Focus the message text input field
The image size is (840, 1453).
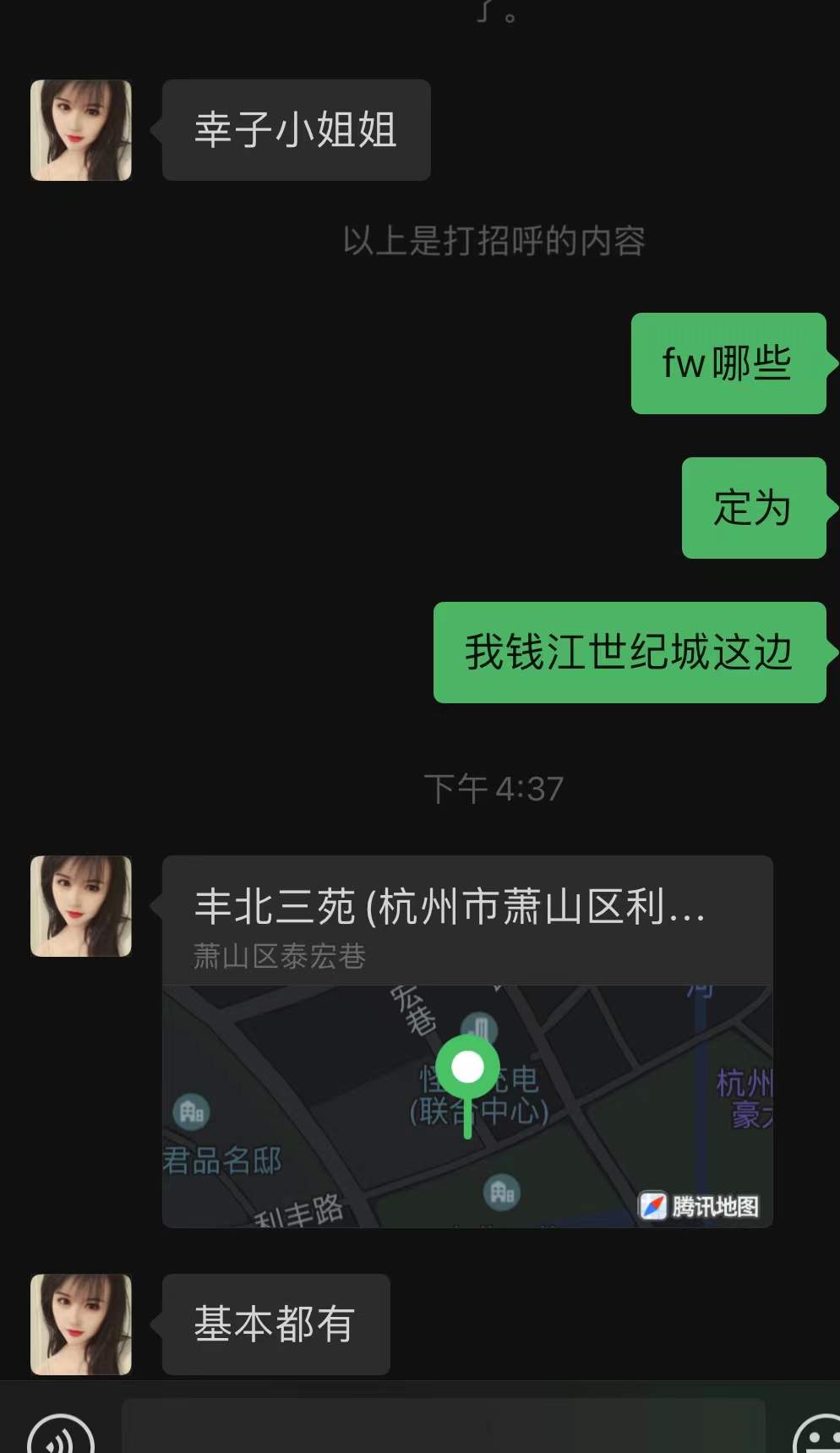[x=443, y=1428]
